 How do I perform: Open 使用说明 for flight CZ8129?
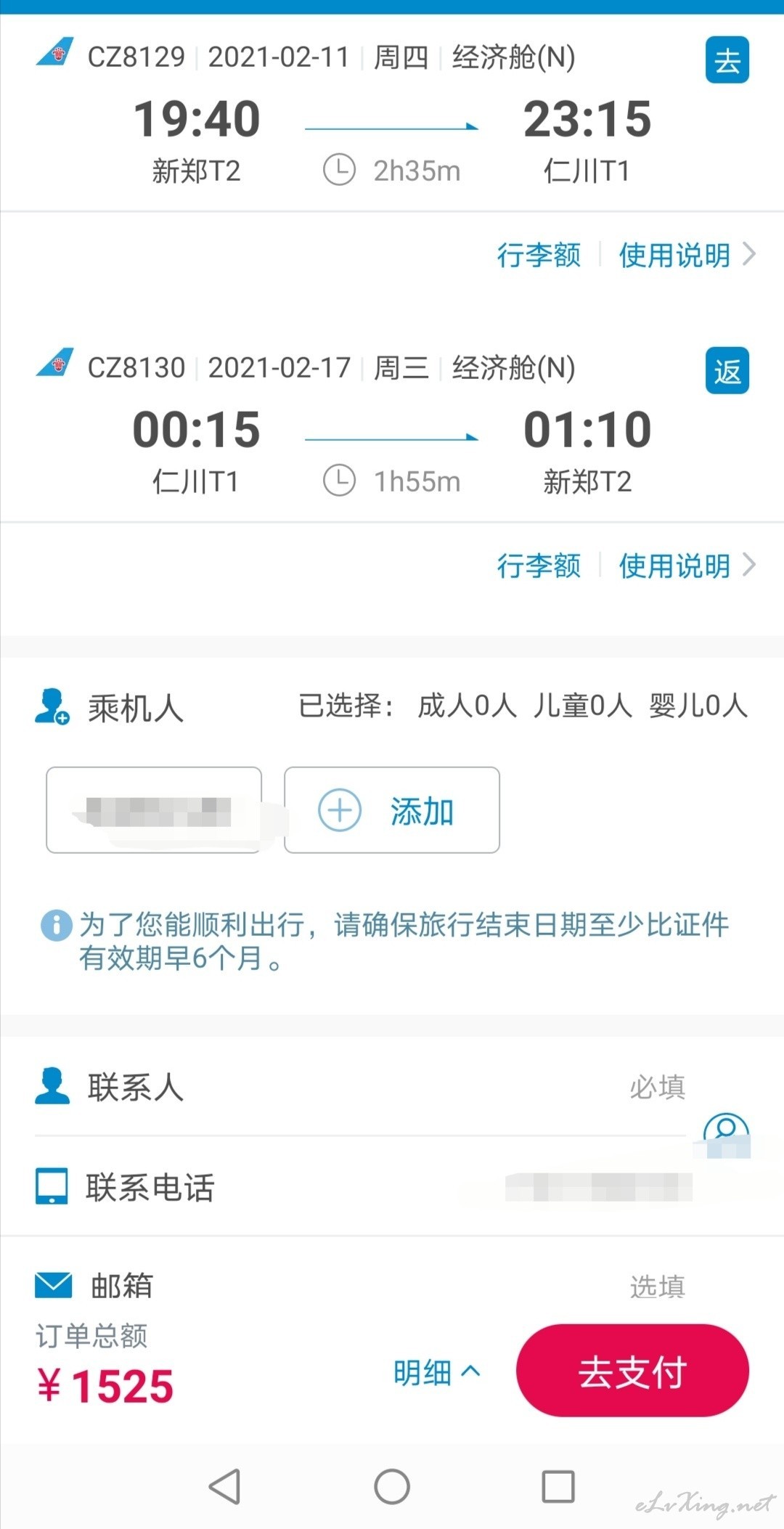pyautogui.click(x=687, y=255)
